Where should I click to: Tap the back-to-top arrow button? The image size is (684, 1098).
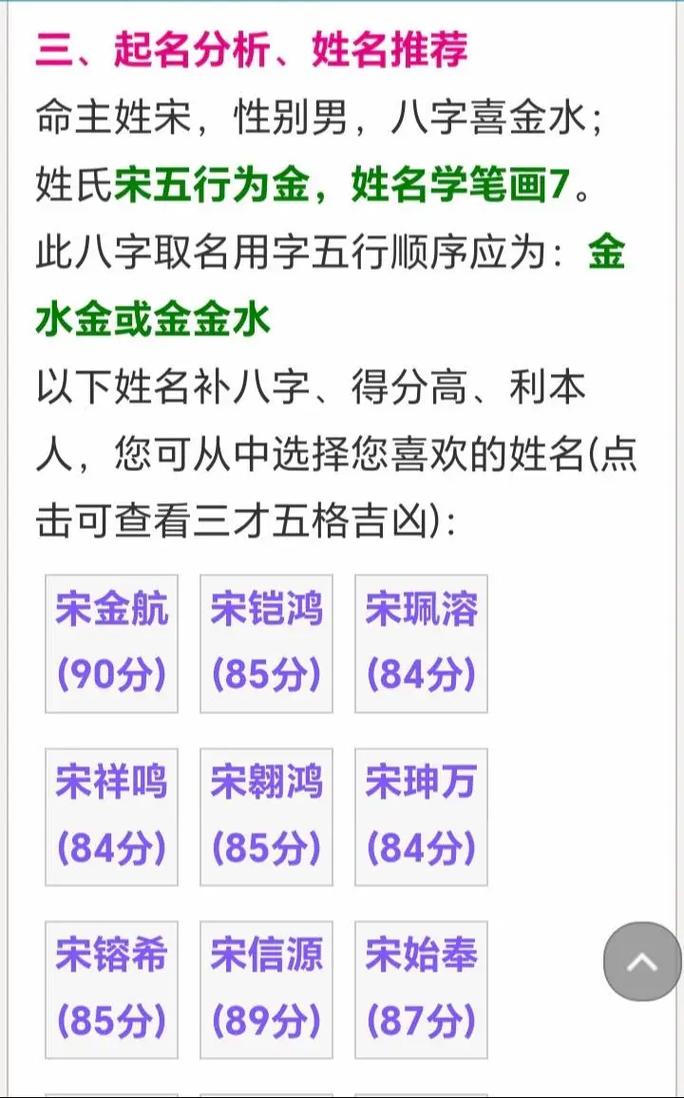(x=642, y=961)
